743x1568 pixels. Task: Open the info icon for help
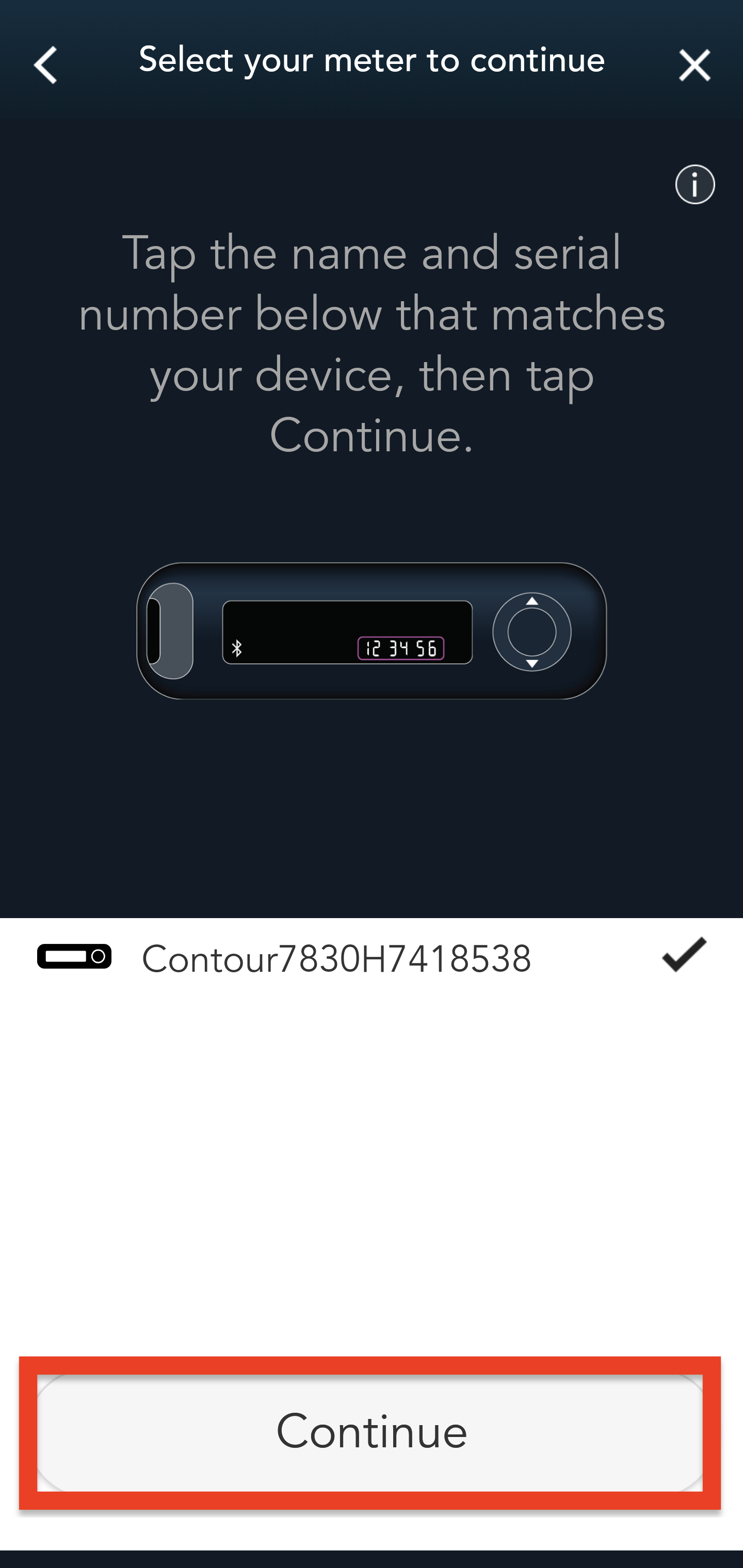[x=695, y=184]
